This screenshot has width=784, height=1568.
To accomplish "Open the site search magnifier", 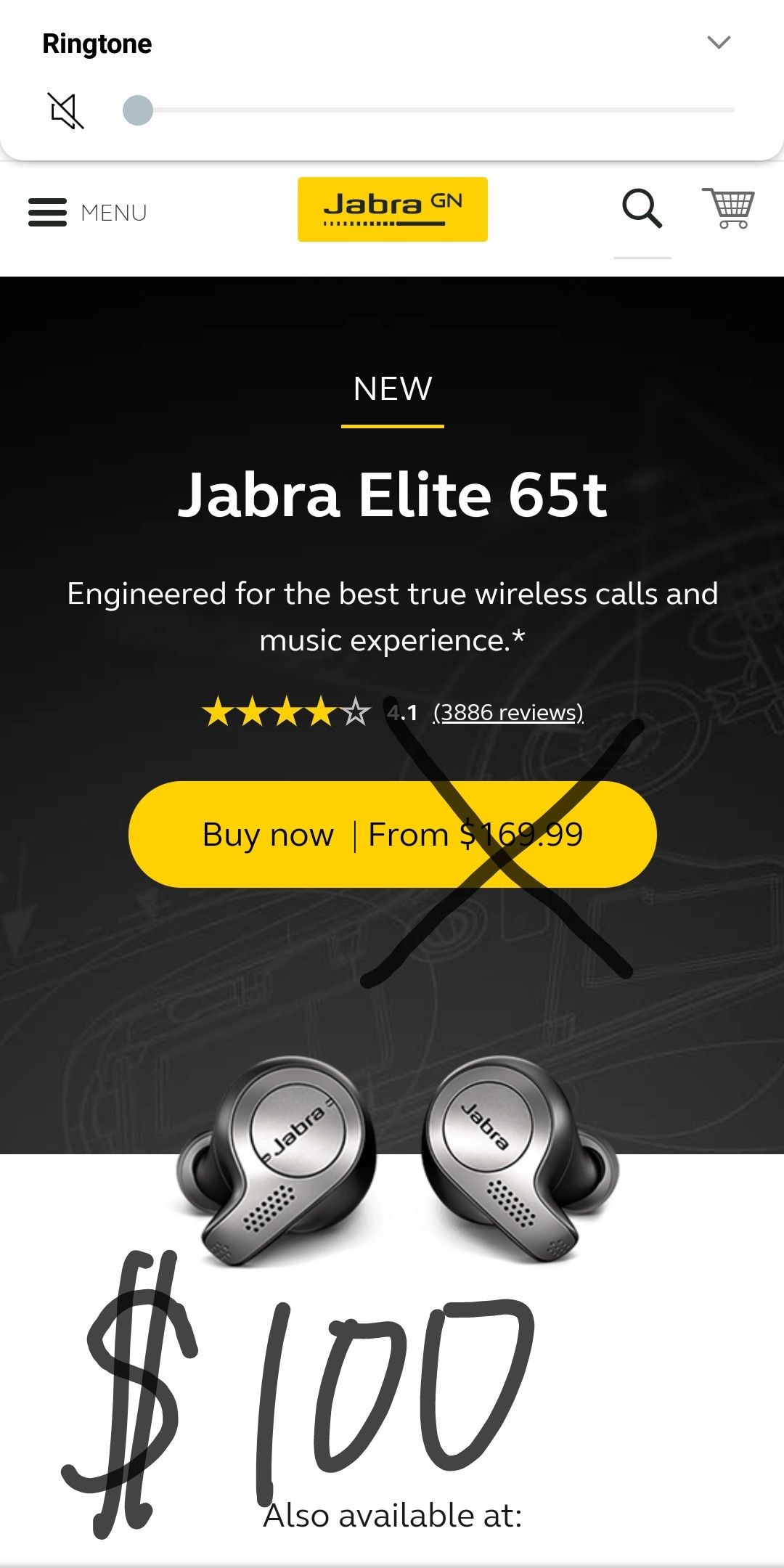I will click(642, 209).
